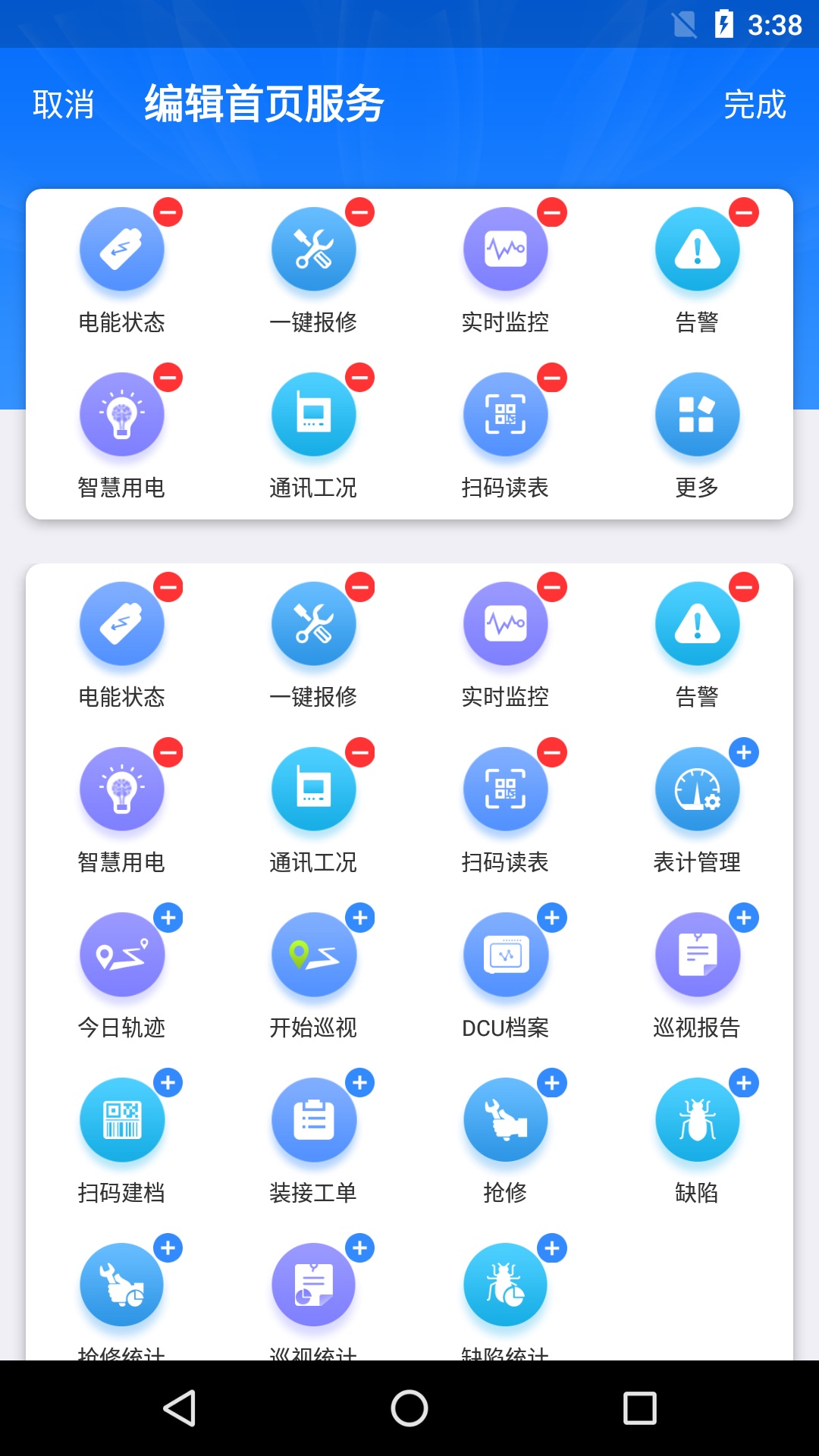
Task: Add the 缺陷 service
Action: (744, 1083)
